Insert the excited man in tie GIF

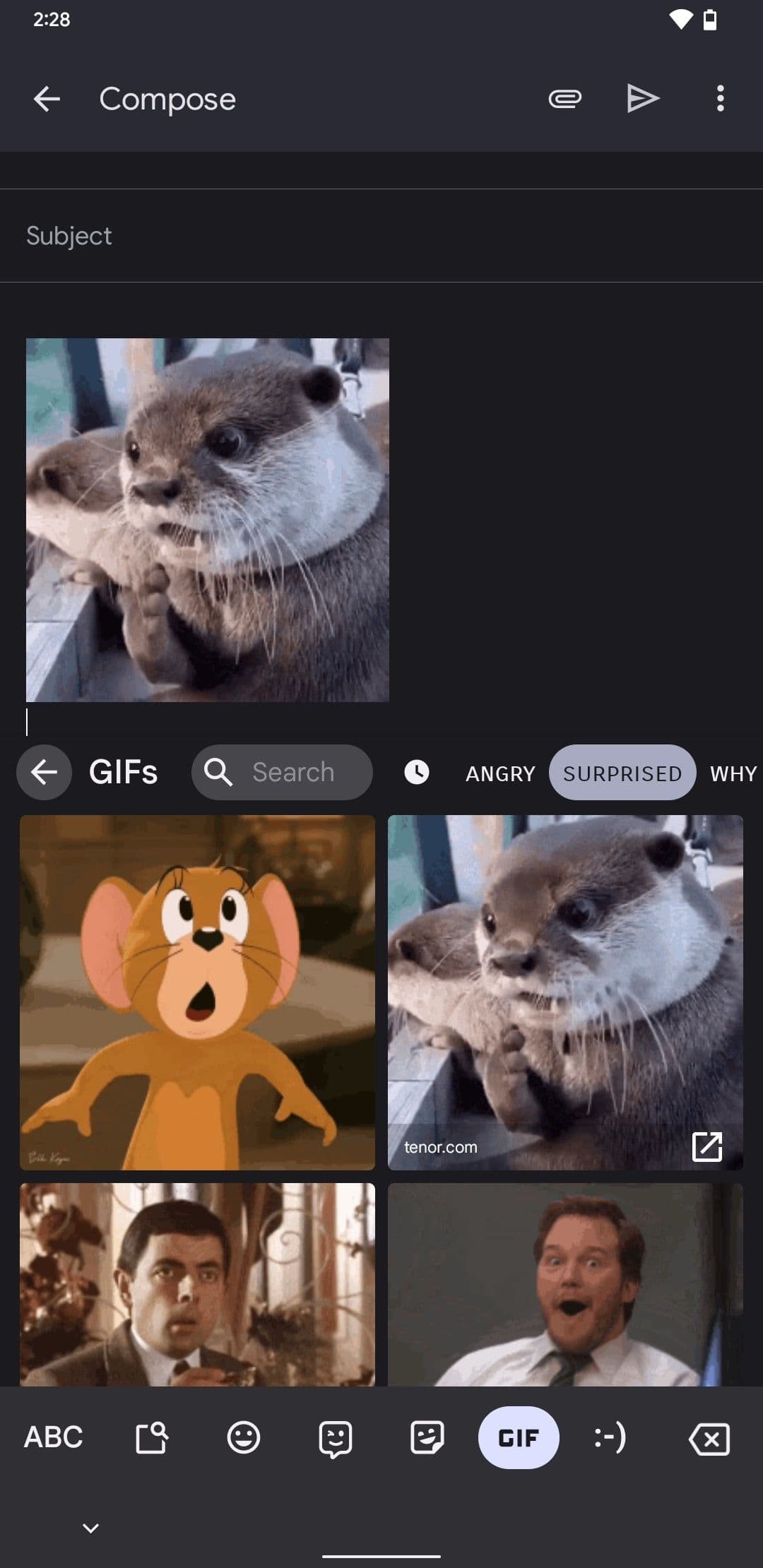[x=565, y=1284]
